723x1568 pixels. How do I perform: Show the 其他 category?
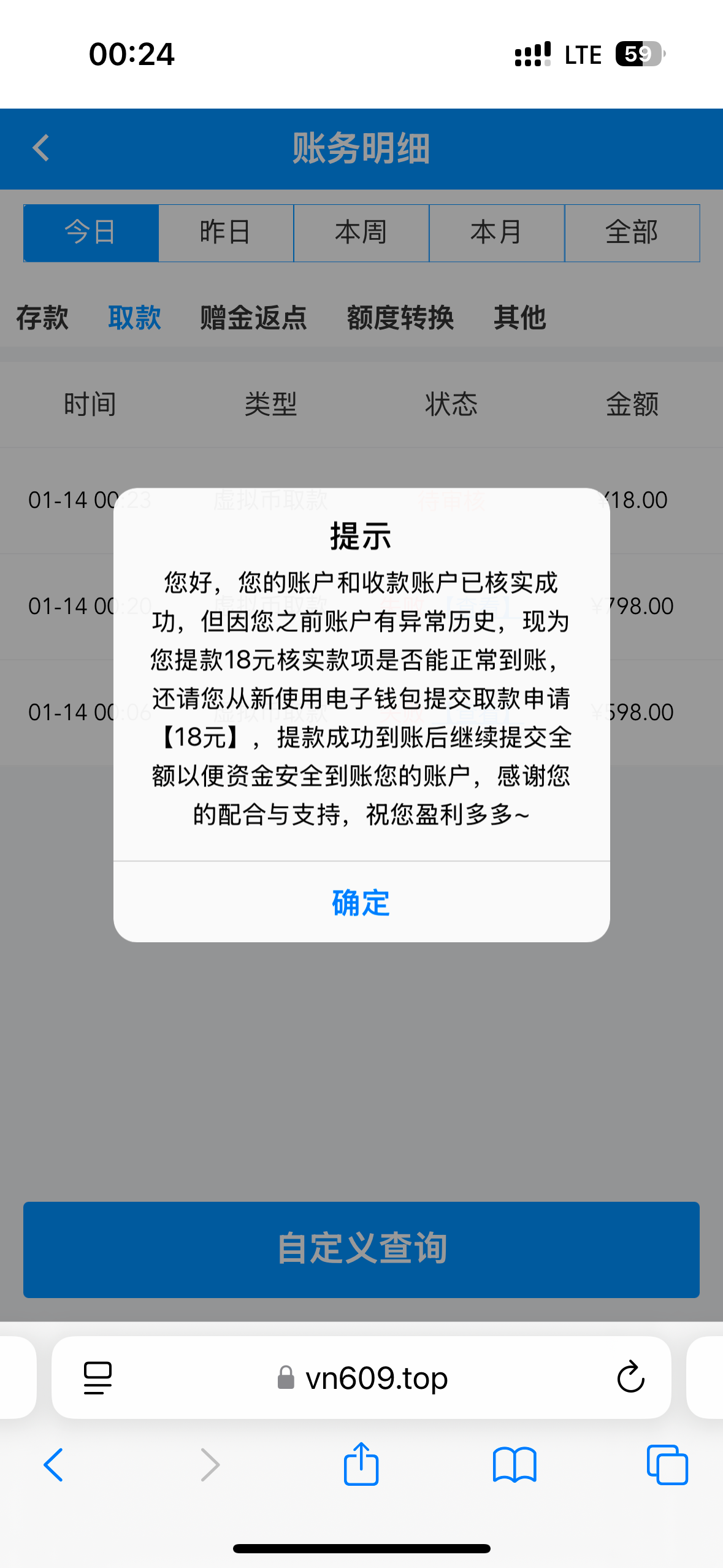(520, 318)
